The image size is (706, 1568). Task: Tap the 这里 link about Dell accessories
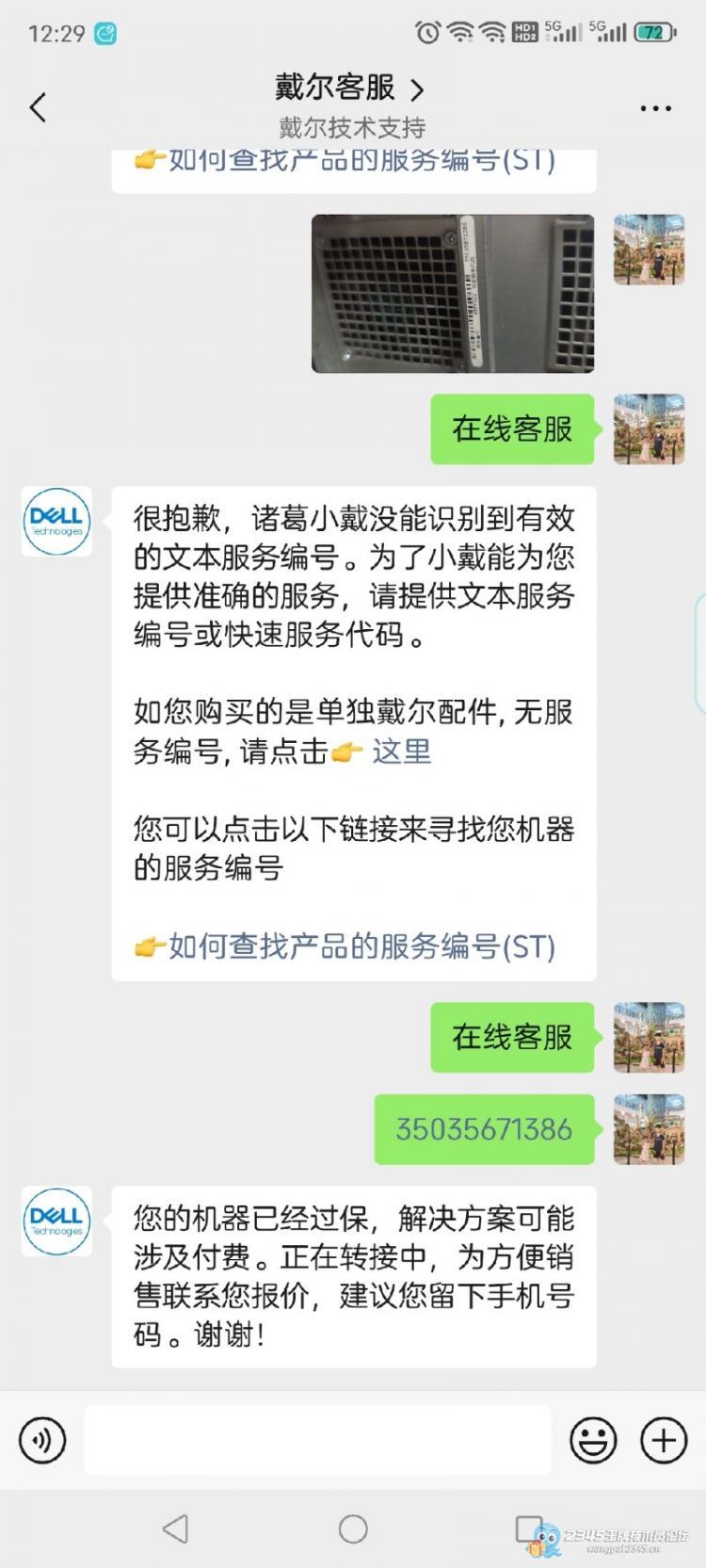pyautogui.click(x=401, y=751)
